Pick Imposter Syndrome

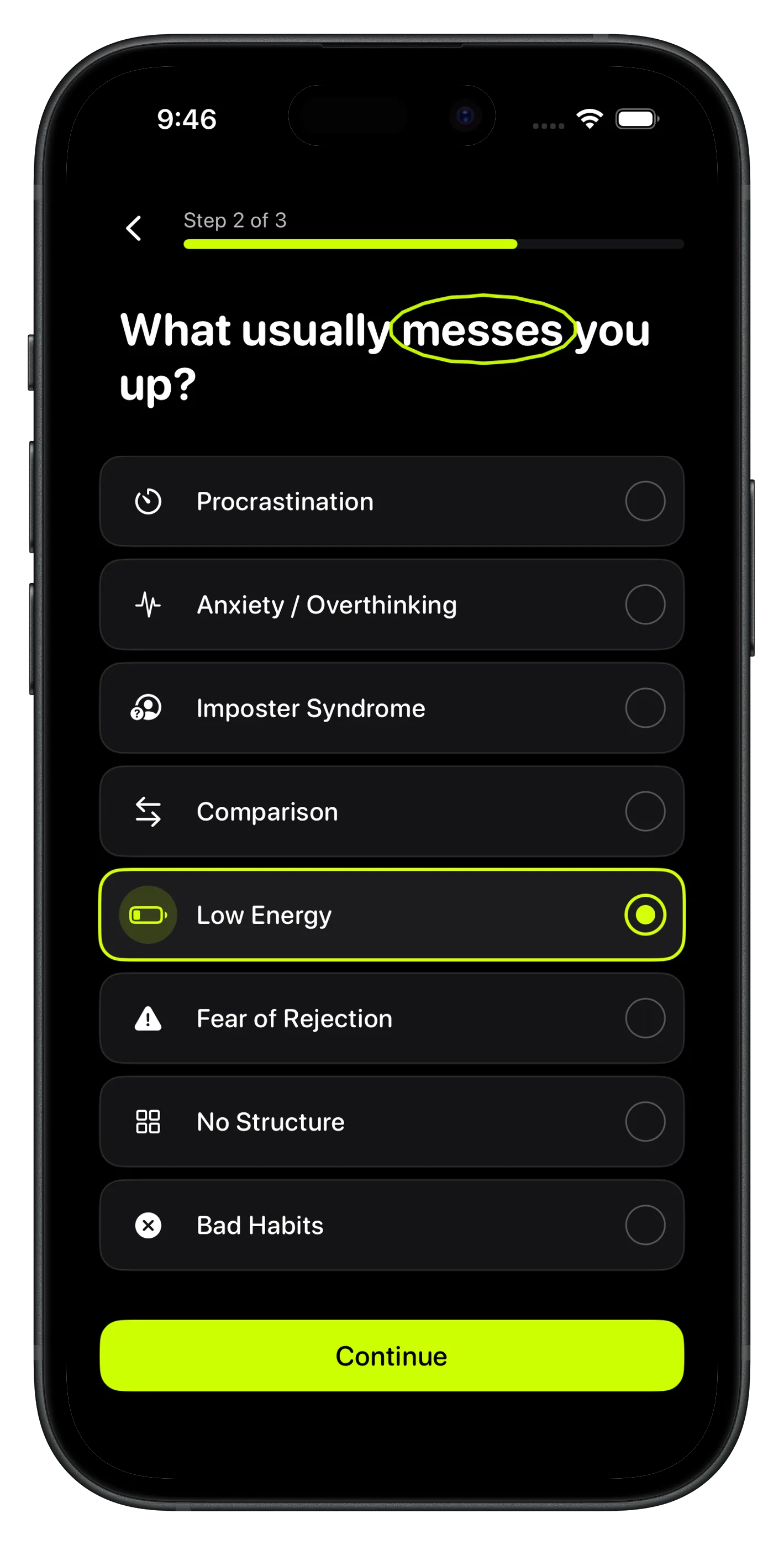(x=391, y=708)
